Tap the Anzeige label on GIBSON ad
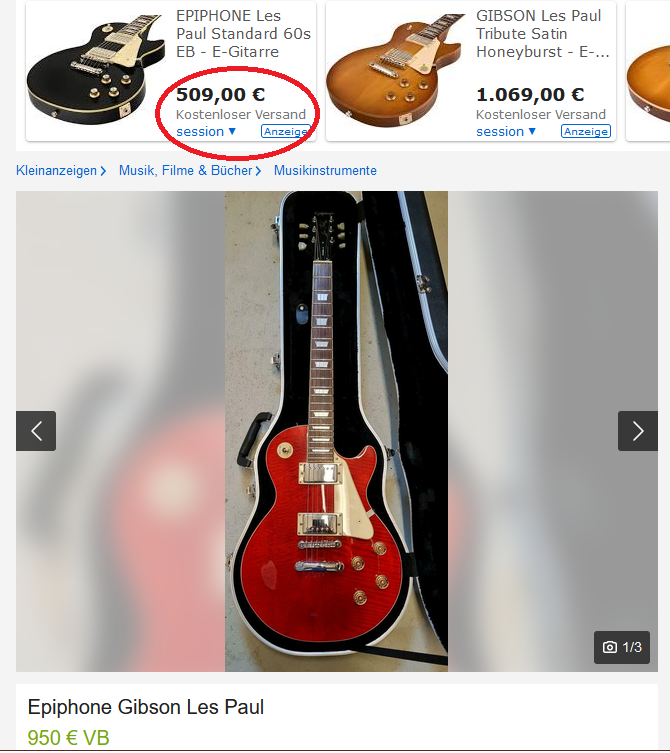 (x=585, y=131)
